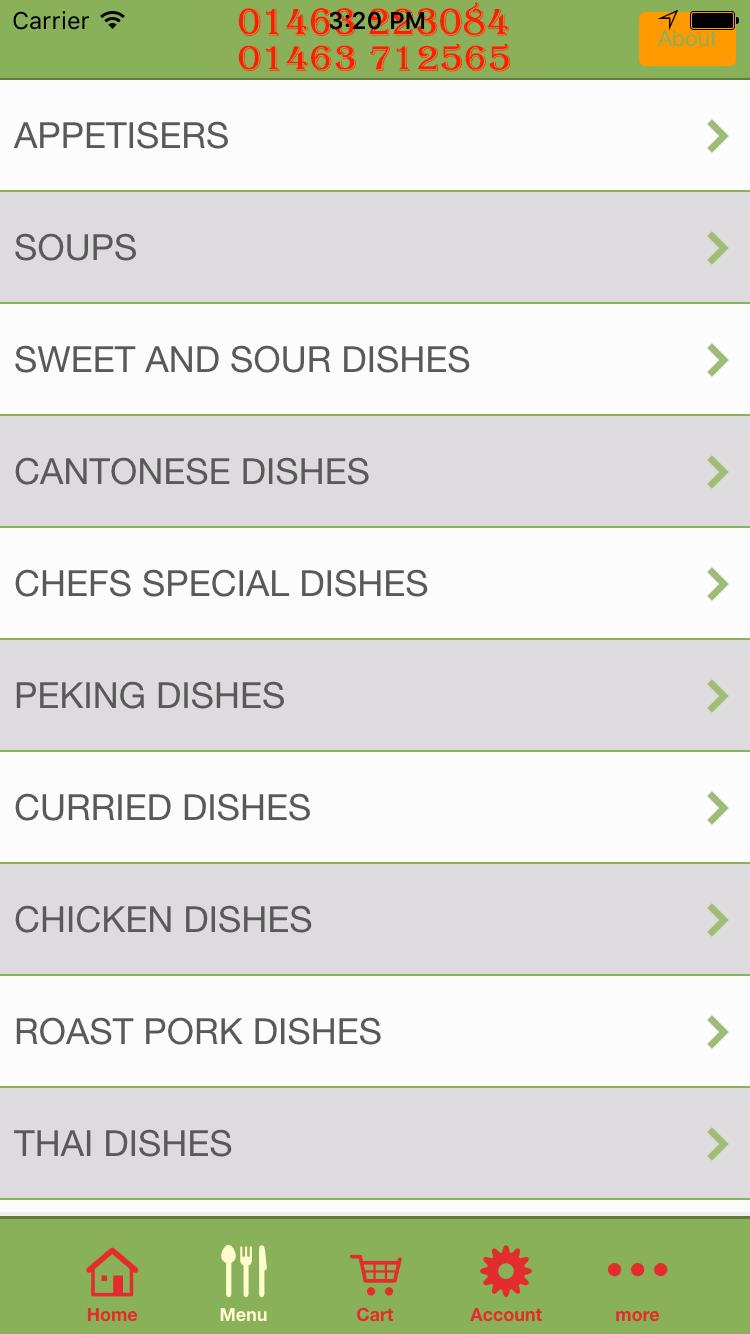Show Peking Dishes
The image size is (750, 1334).
[375, 696]
